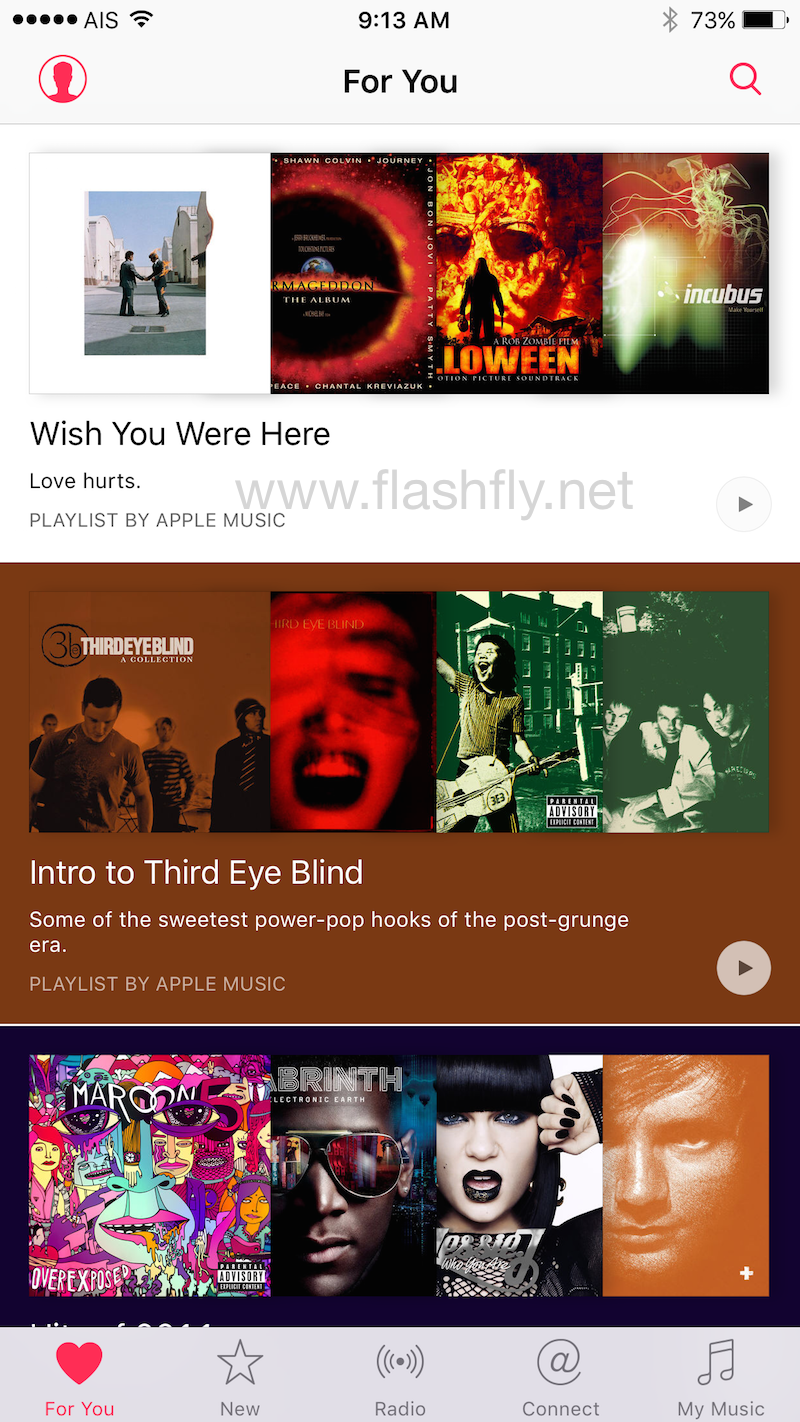Open Intro to Third Eye Blind playlist card
This screenshot has height=1422, width=800.
196,872
